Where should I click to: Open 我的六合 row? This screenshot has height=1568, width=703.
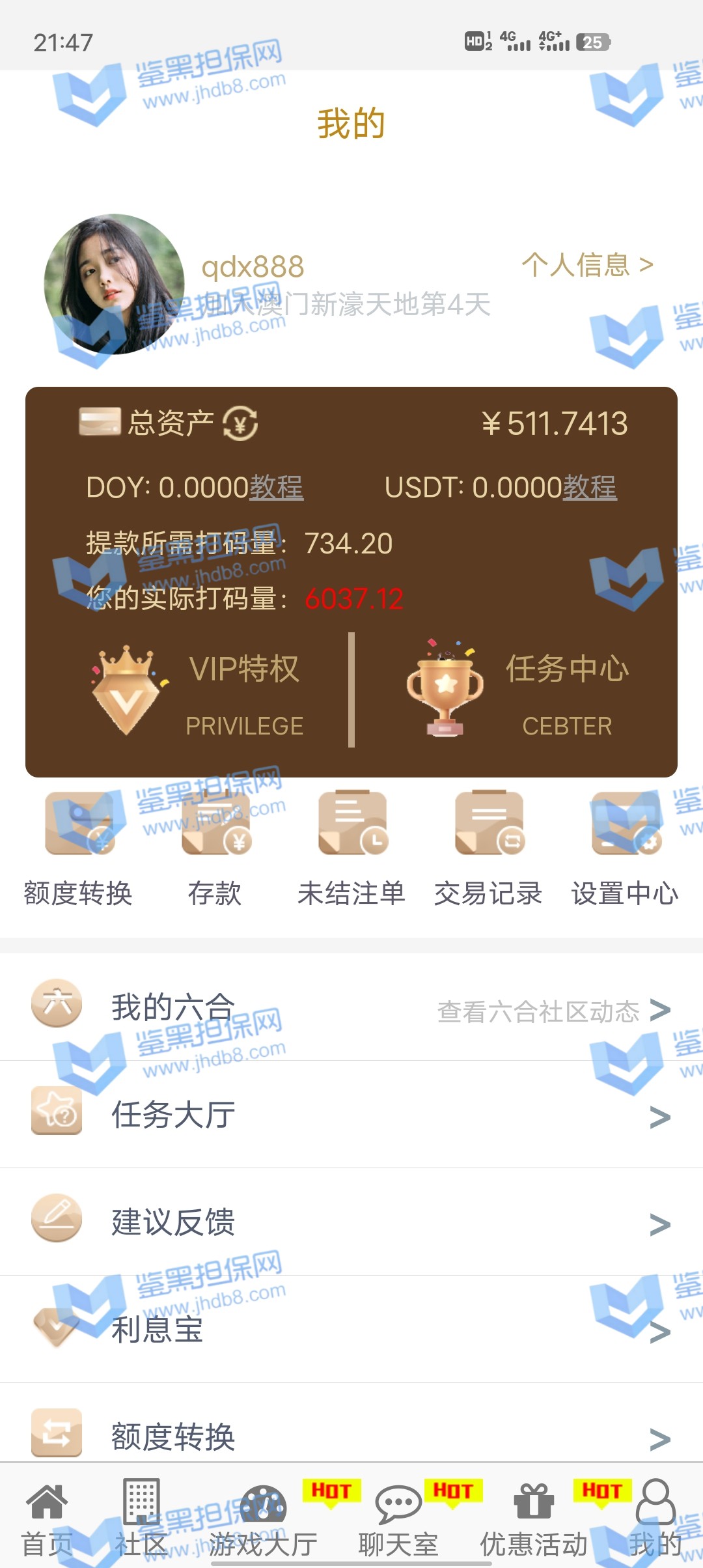coord(351,1008)
